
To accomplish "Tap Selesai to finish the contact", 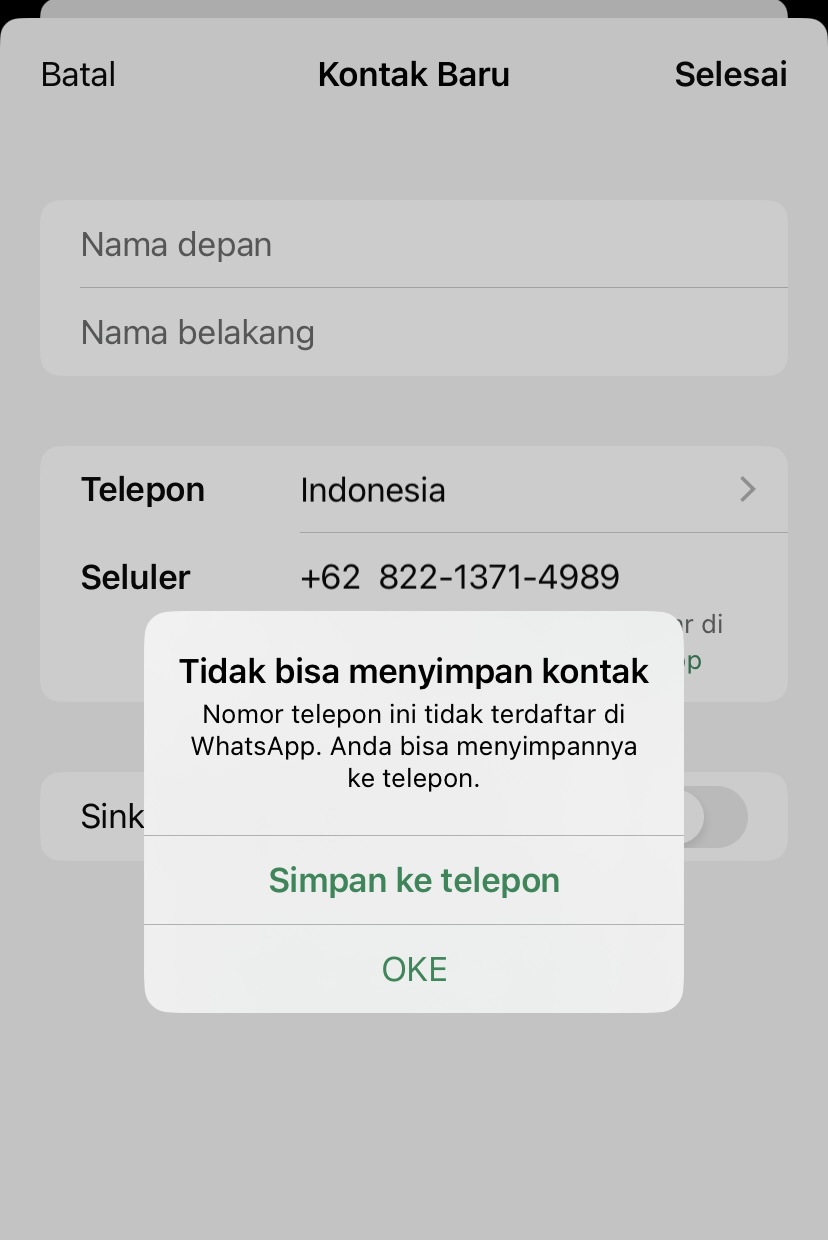I will click(730, 75).
